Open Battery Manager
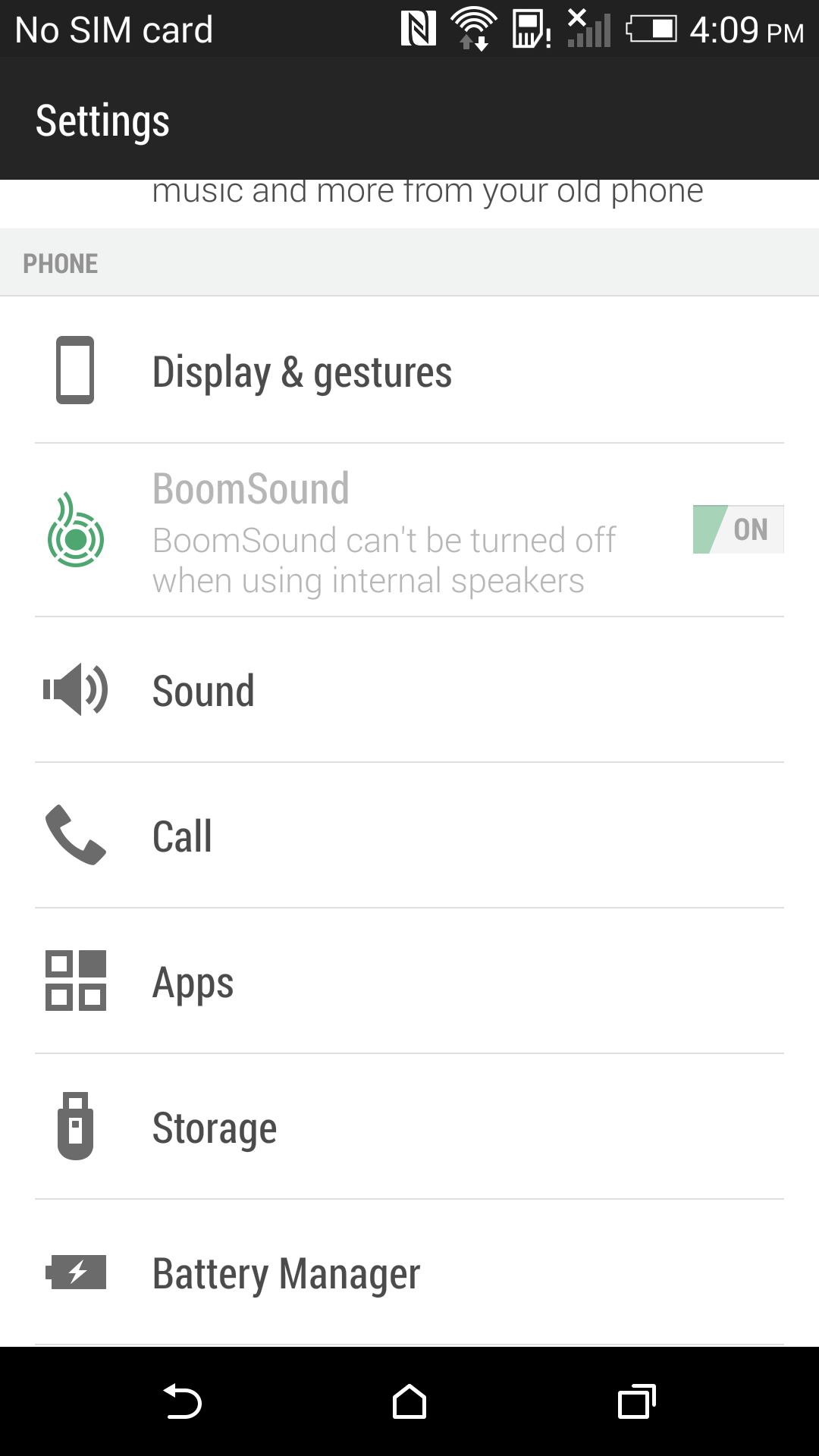 pyautogui.click(x=409, y=1272)
